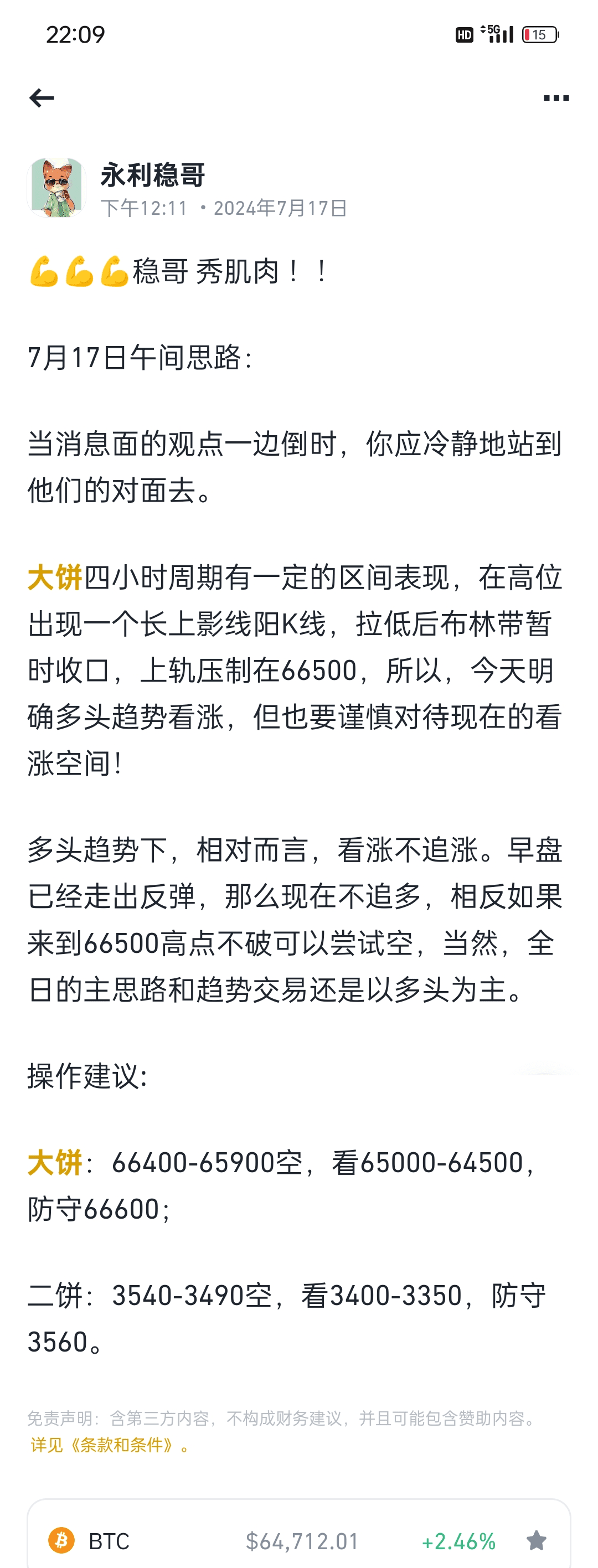598x1568 pixels.
Task: Open the BTC price card
Action: (x=274, y=1540)
